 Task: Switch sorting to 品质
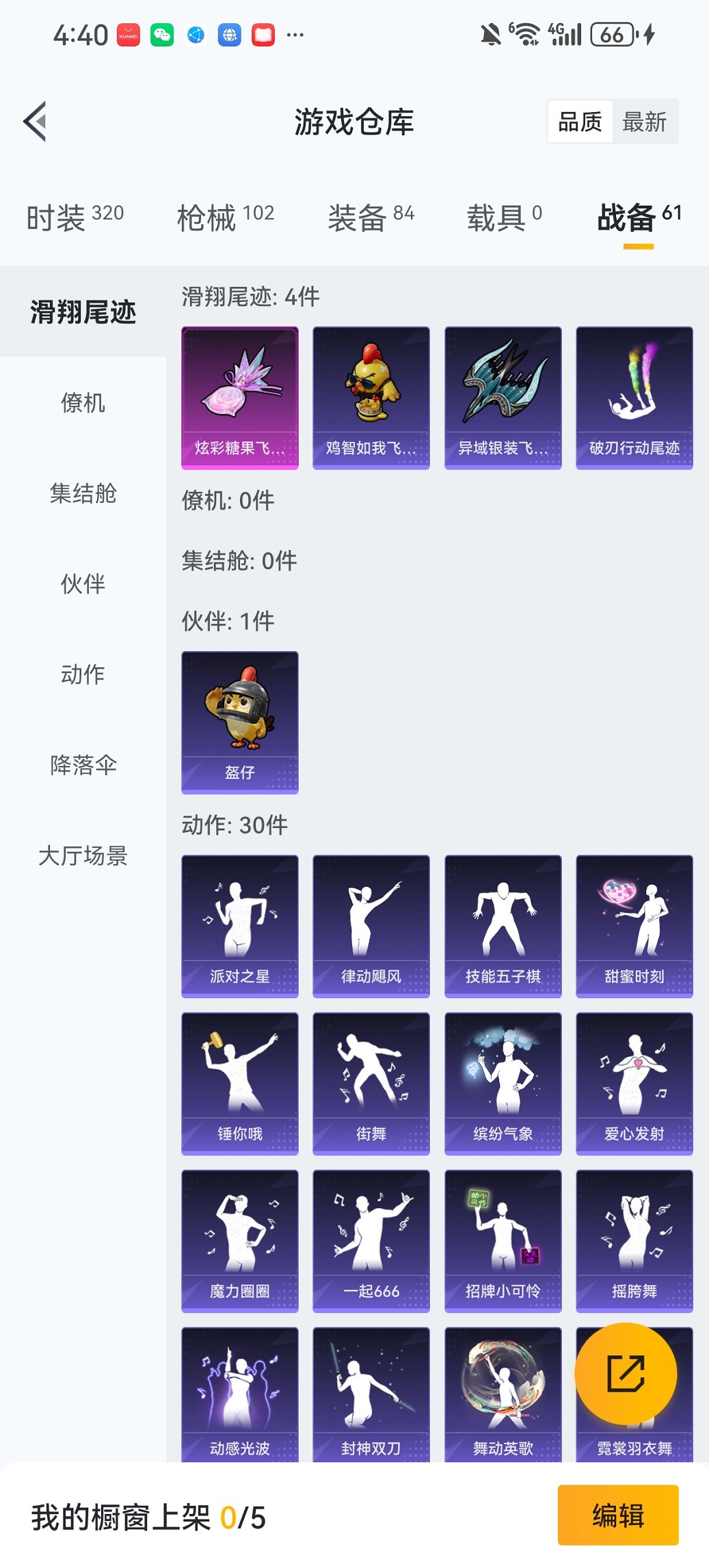coord(582,122)
